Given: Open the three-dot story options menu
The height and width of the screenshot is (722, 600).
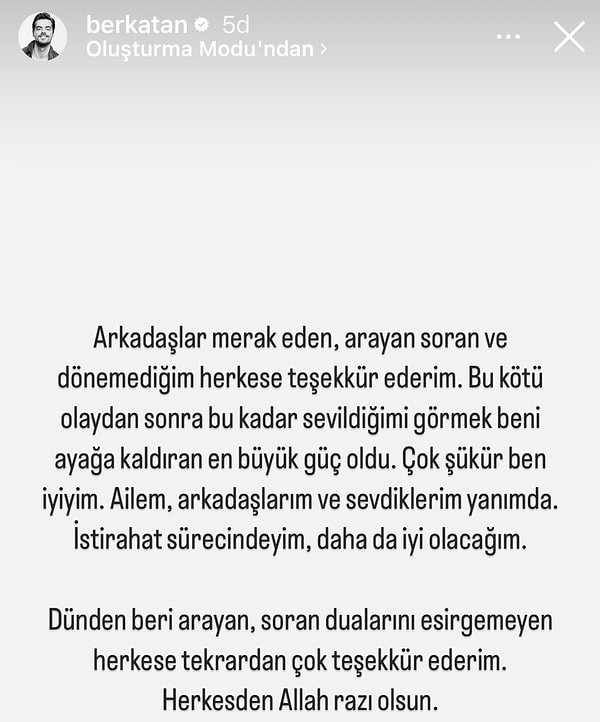Looking at the screenshot, I should coord(508,37).
